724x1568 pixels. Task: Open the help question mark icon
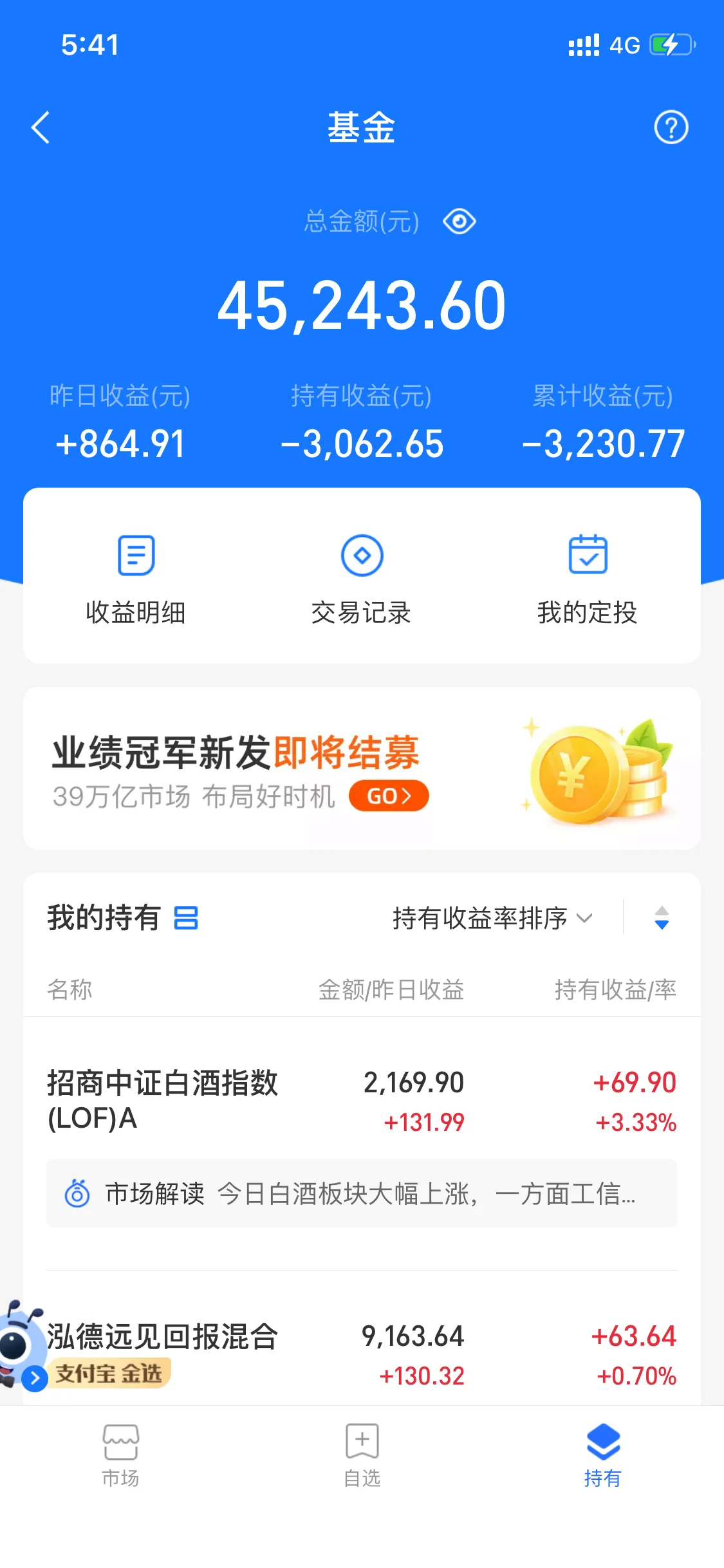click(671, 127)
